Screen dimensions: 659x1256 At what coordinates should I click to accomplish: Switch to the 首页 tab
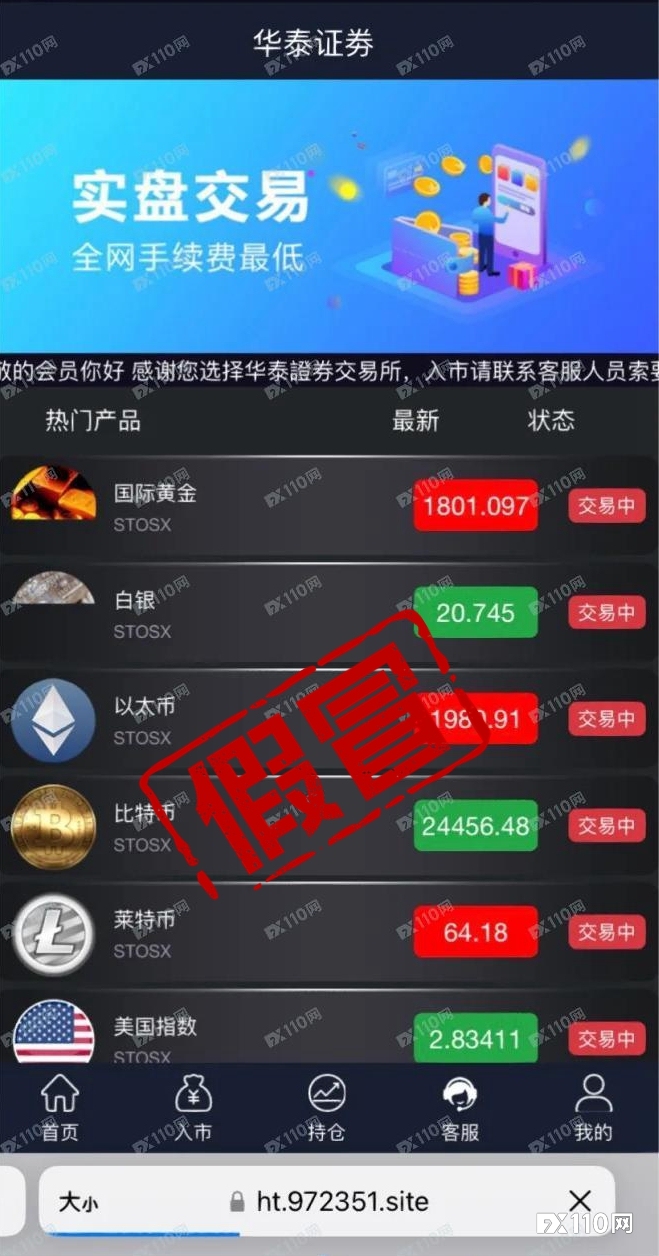coord(60,1108)
